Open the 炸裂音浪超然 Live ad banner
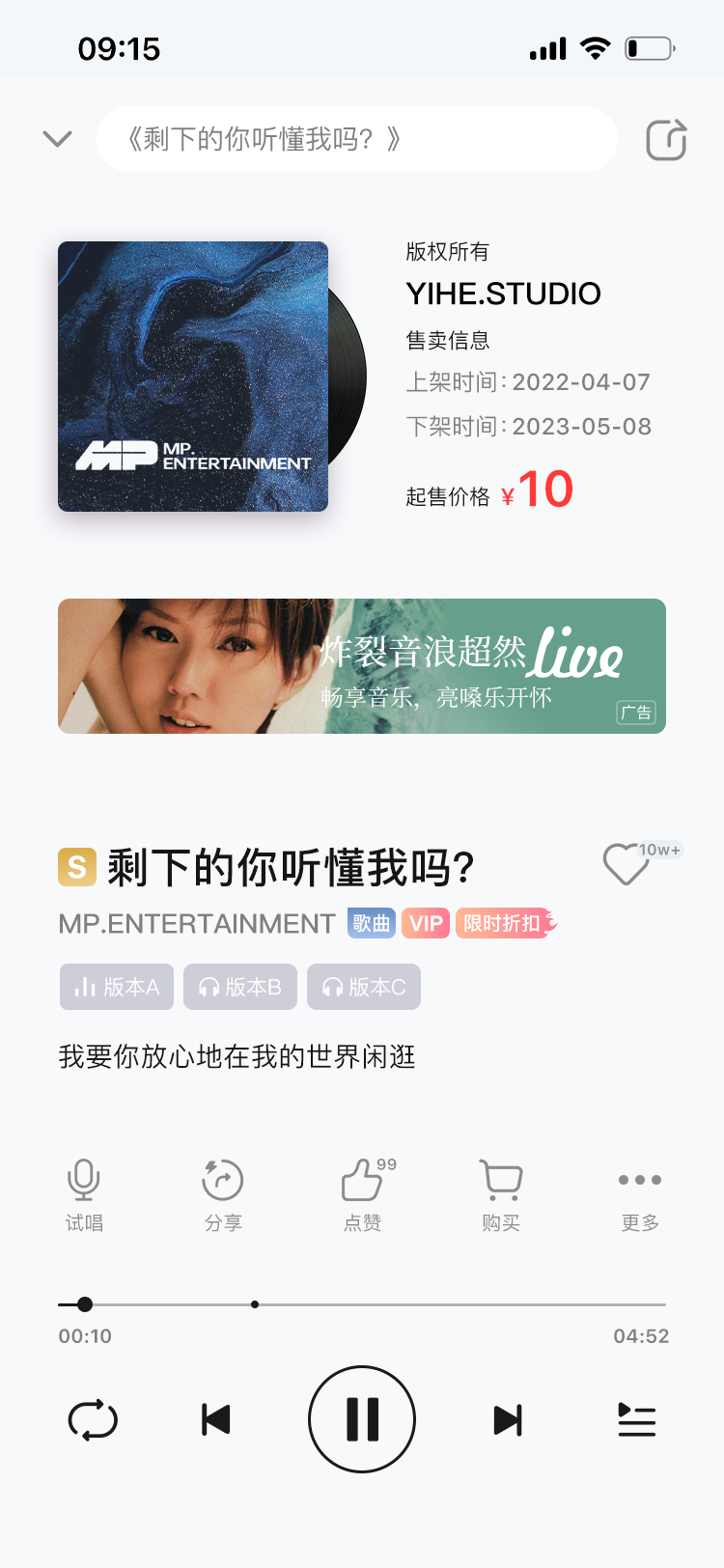724x1568 pixels. (x=362, y=666)
